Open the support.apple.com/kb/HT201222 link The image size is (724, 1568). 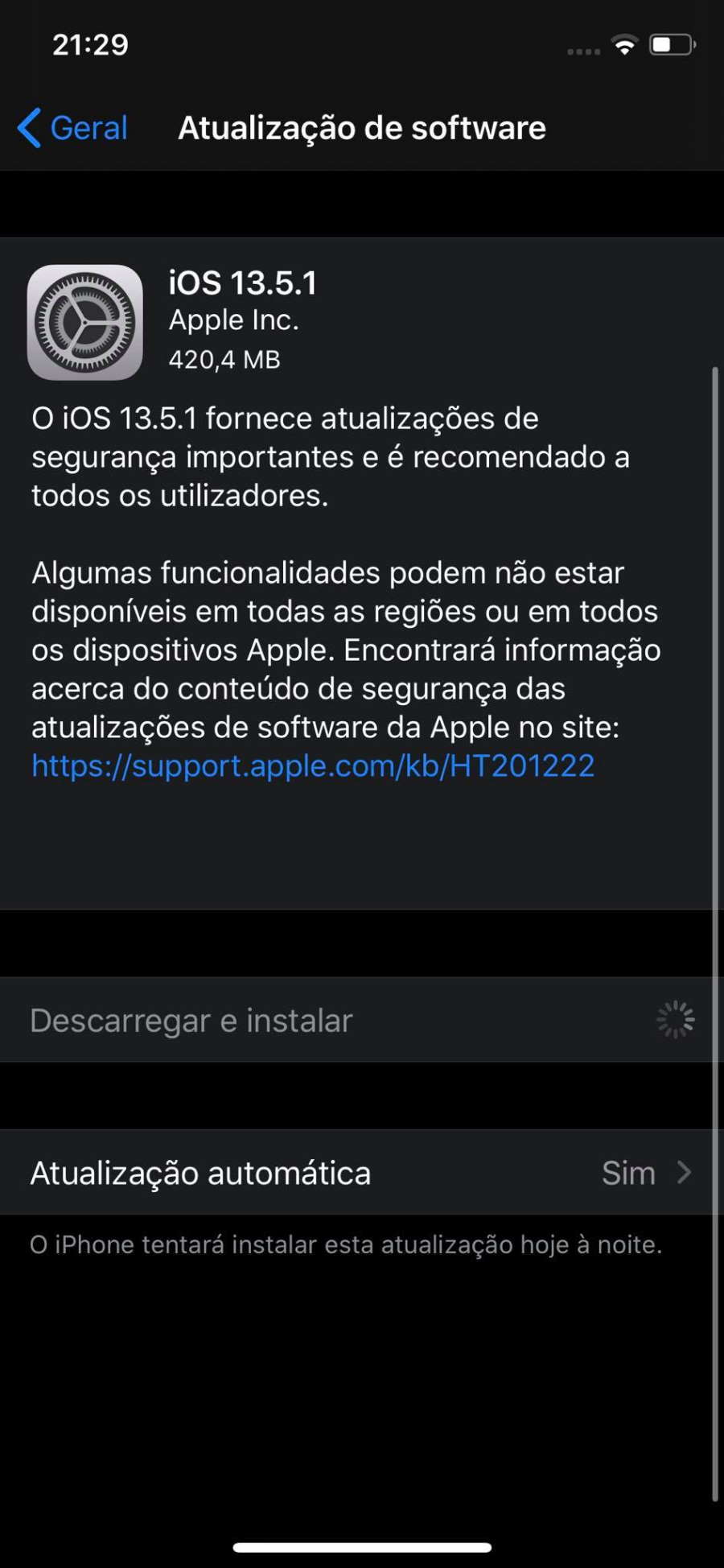click(x=313, y=765)
